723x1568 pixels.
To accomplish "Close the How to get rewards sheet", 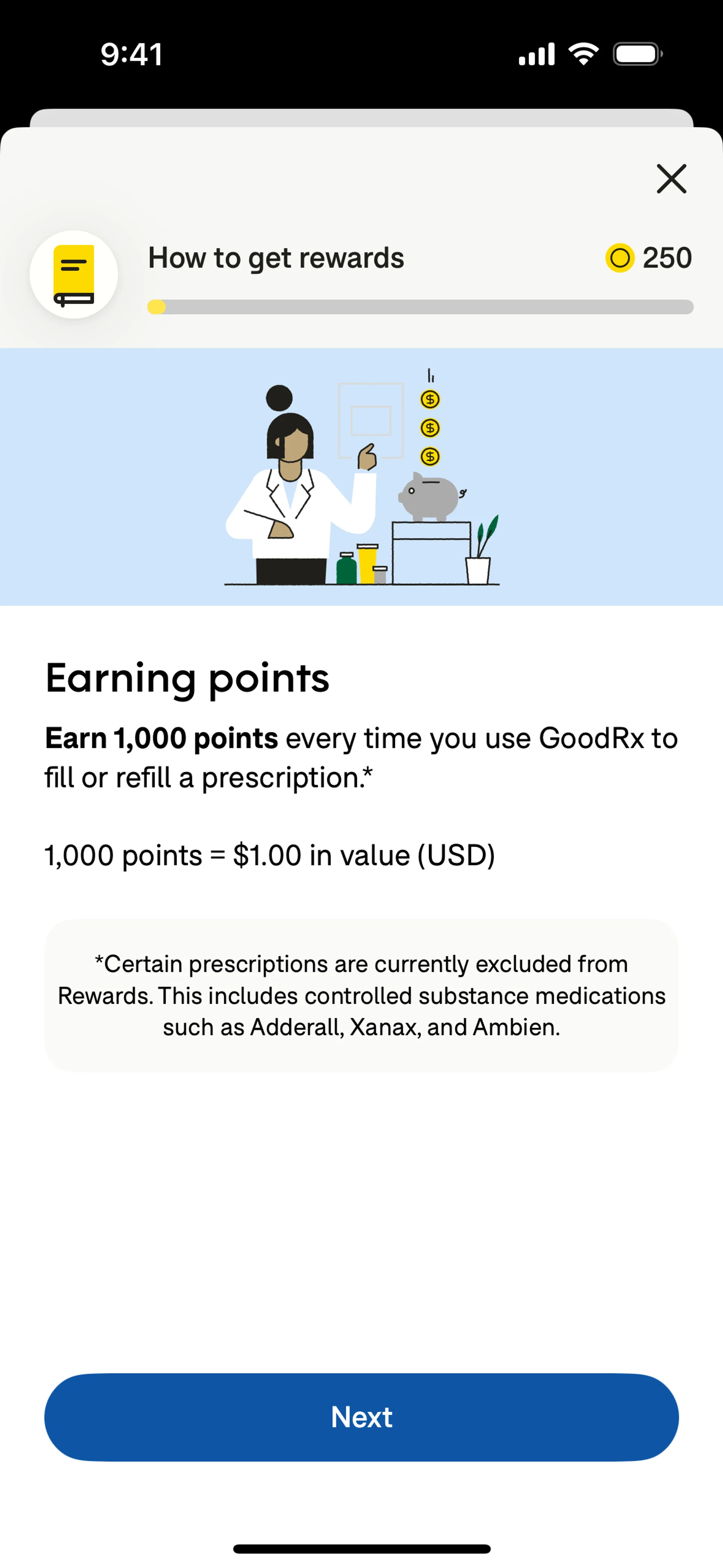I will pyautogui.click(x=671, y=178).
